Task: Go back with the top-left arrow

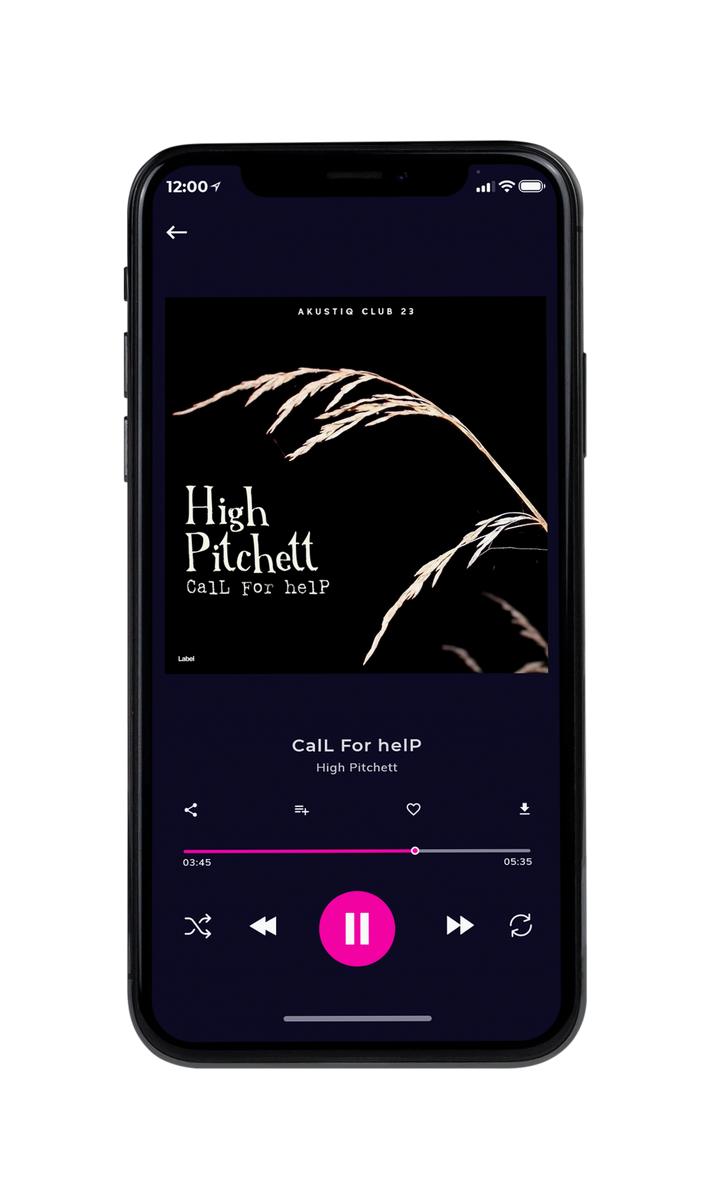Action: coord(177,232)
